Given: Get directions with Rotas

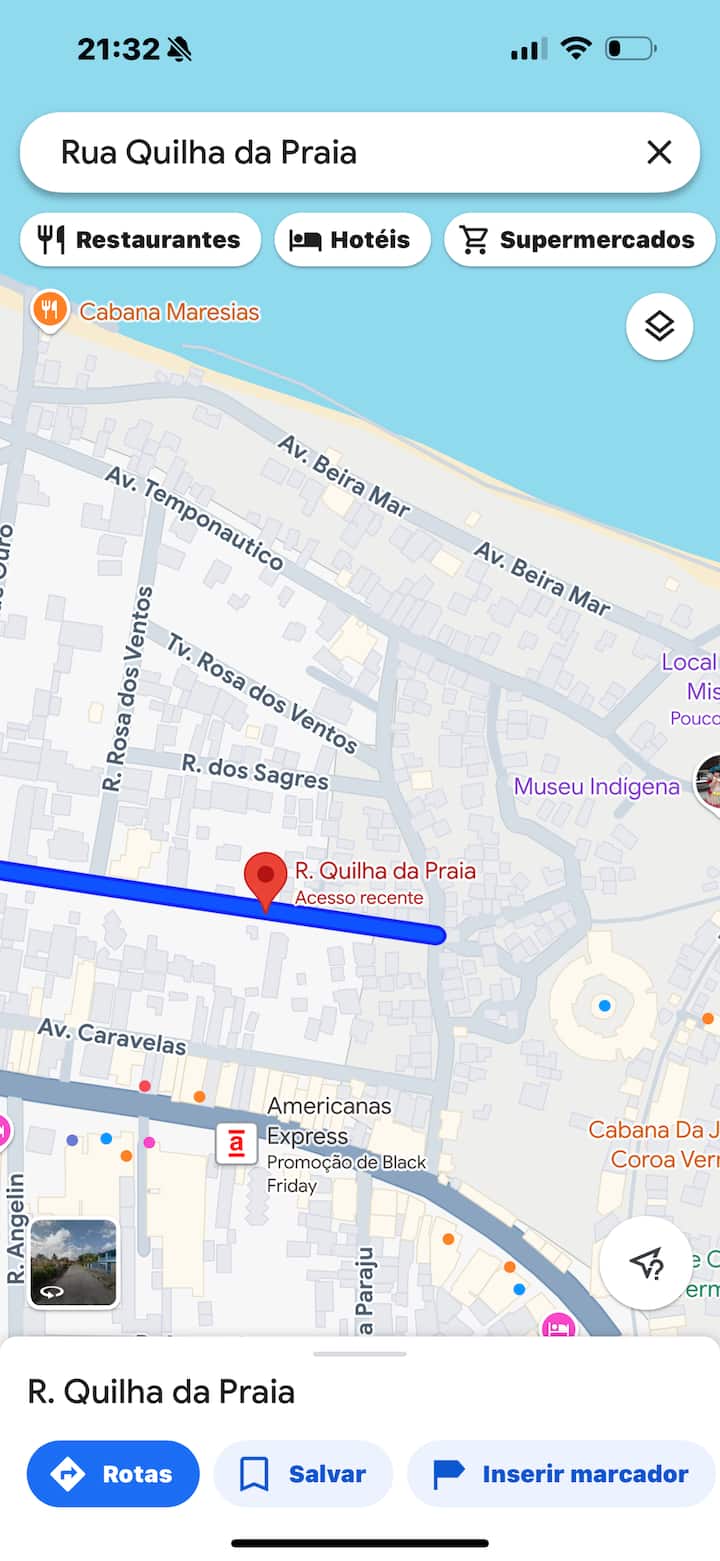Looking at the screenshot, I should point(113,1474).
